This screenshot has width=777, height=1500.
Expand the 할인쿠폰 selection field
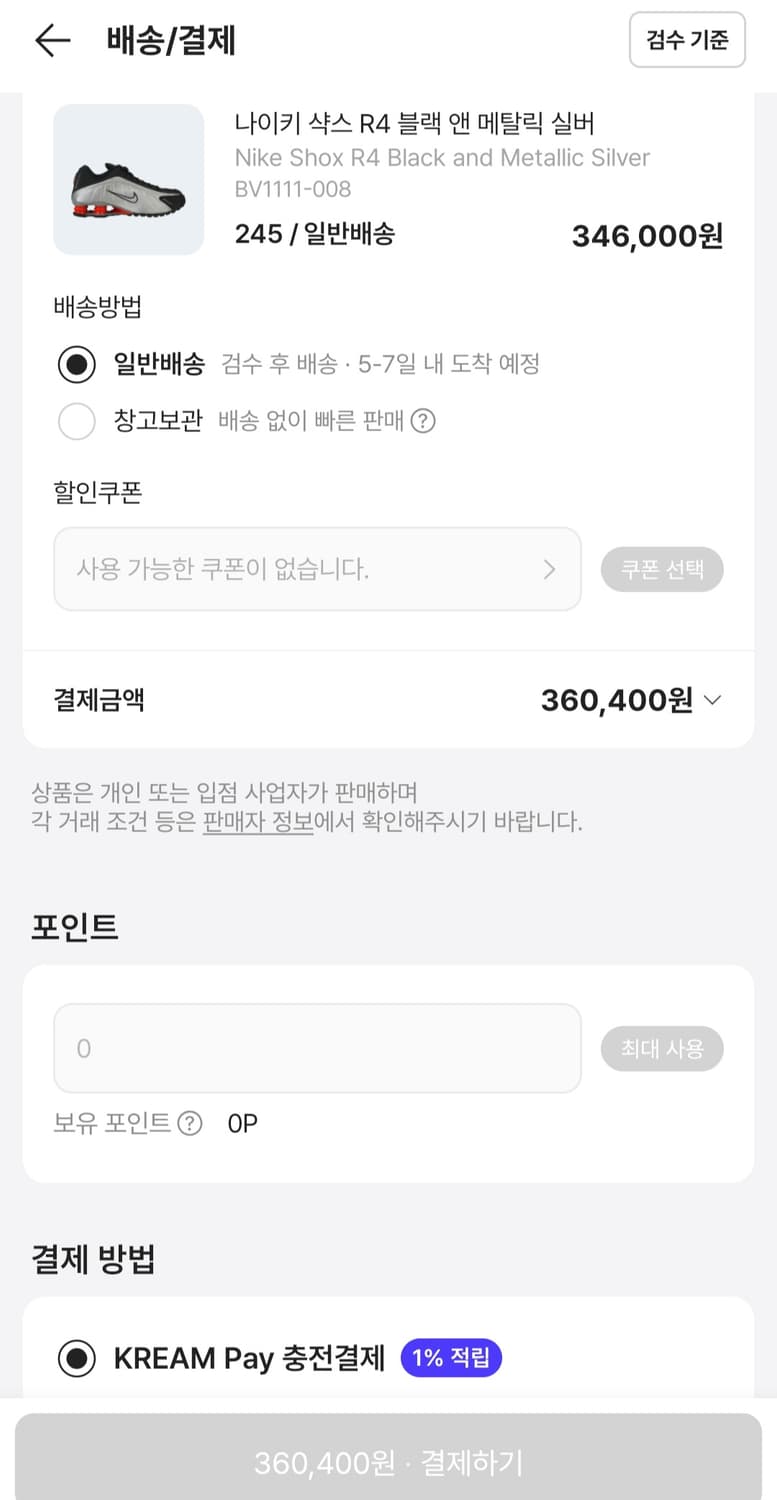click(317, 569)
